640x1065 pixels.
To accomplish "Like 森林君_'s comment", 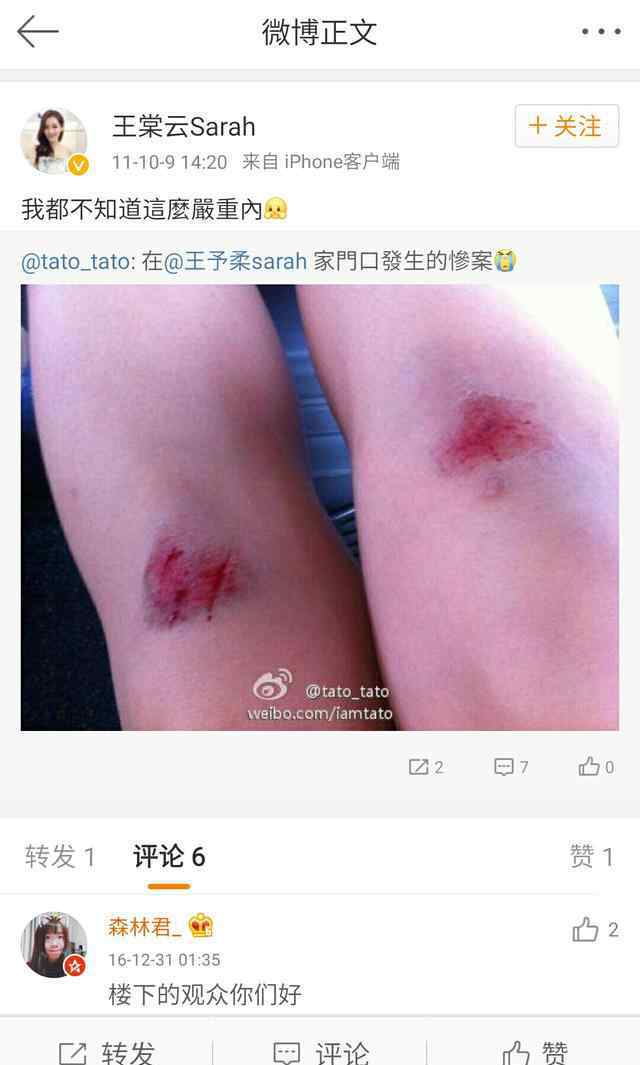I will (595, 929).
